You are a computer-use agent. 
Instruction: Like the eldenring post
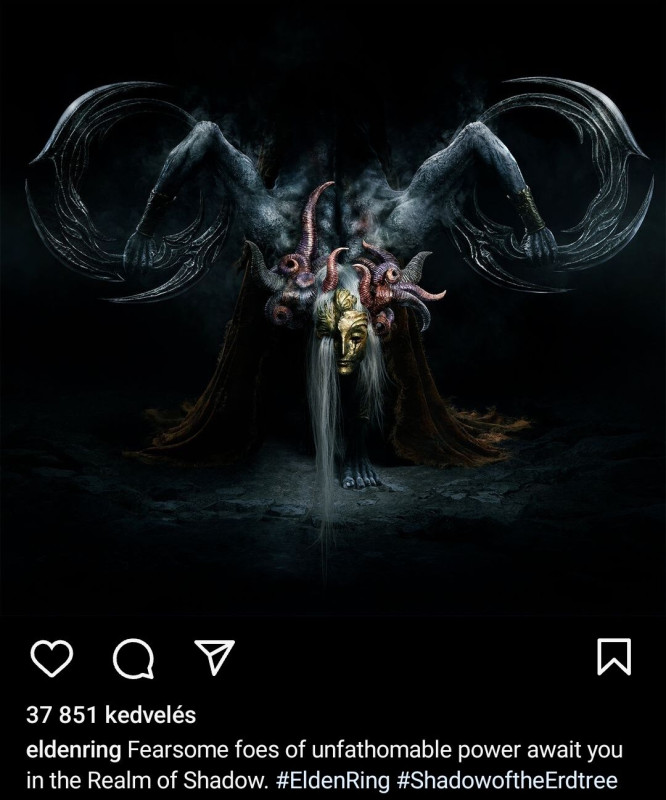pos(52,657)
